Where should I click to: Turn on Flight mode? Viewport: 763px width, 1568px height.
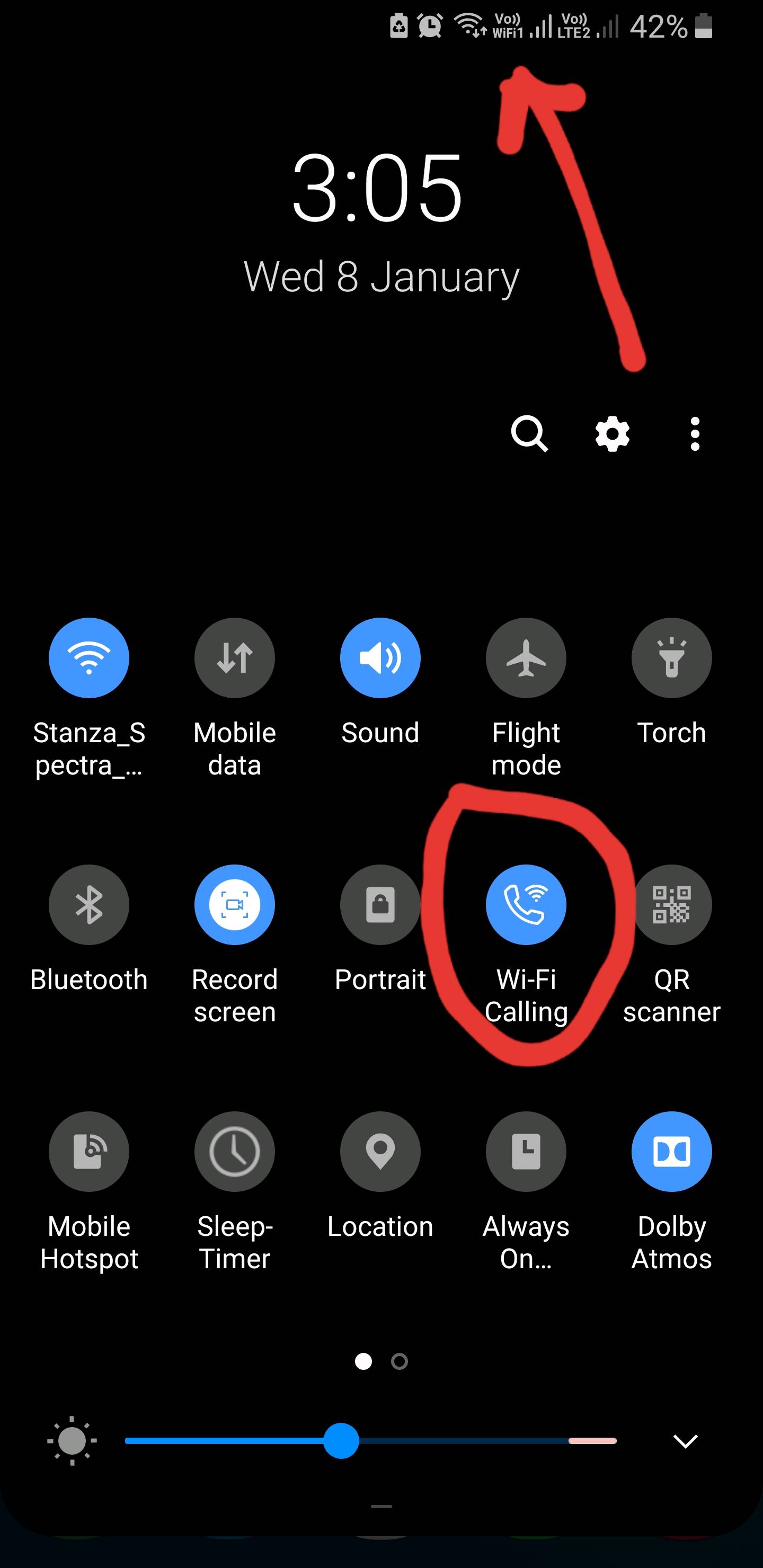point(526,657)
